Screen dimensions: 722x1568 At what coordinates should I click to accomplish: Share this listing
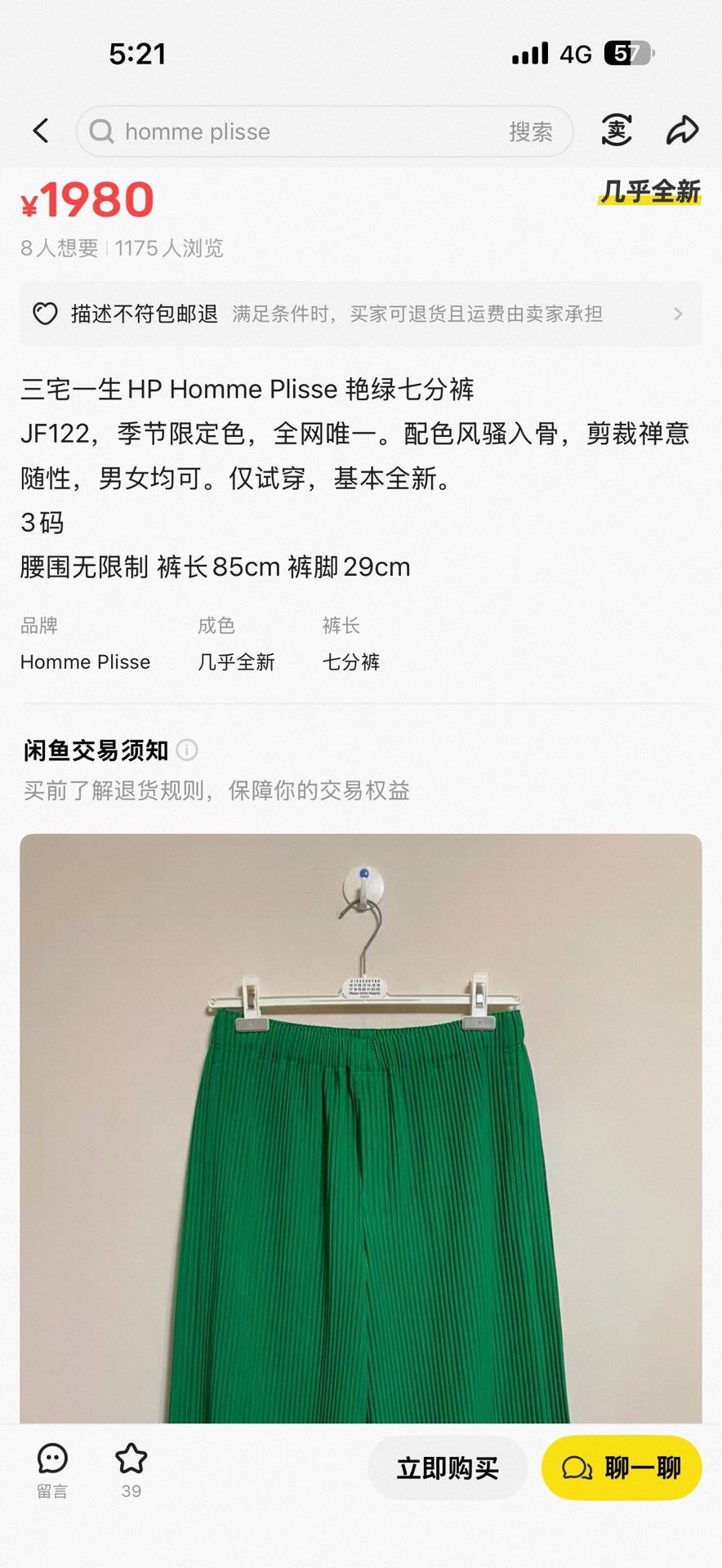pyautogui.click(x=683, y=131)
